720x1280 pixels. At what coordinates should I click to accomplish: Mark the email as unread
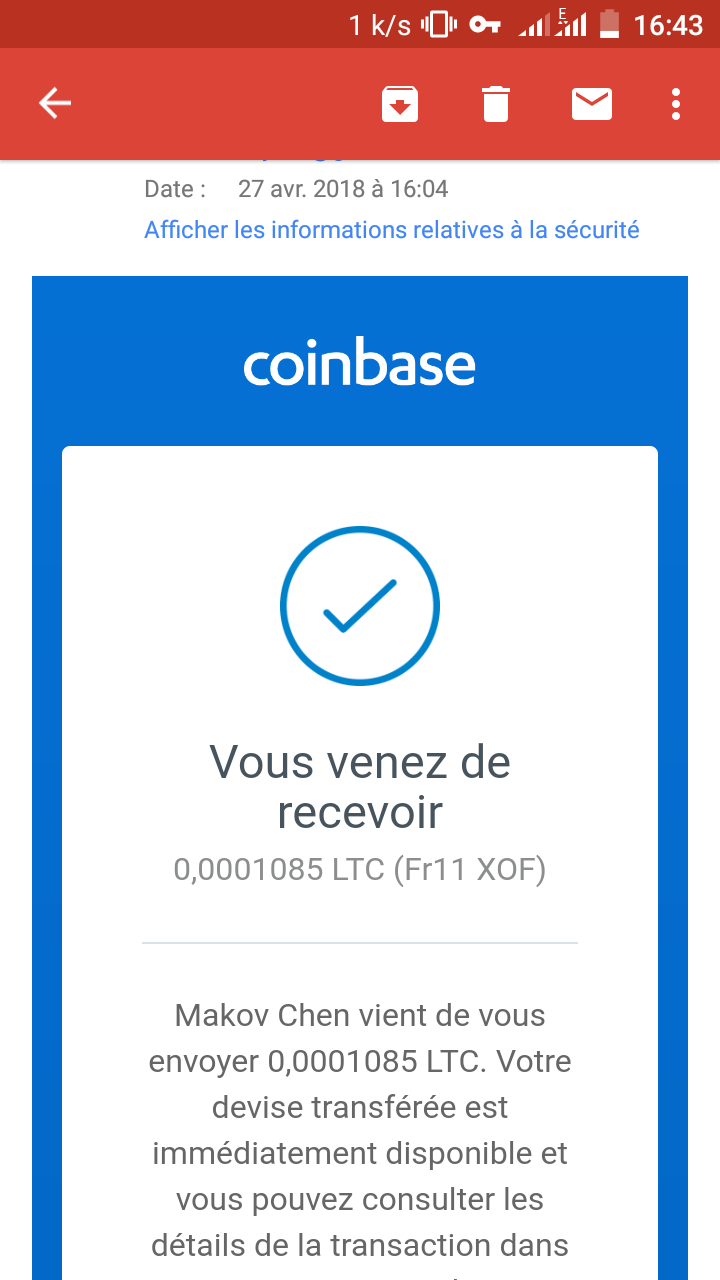592,104
